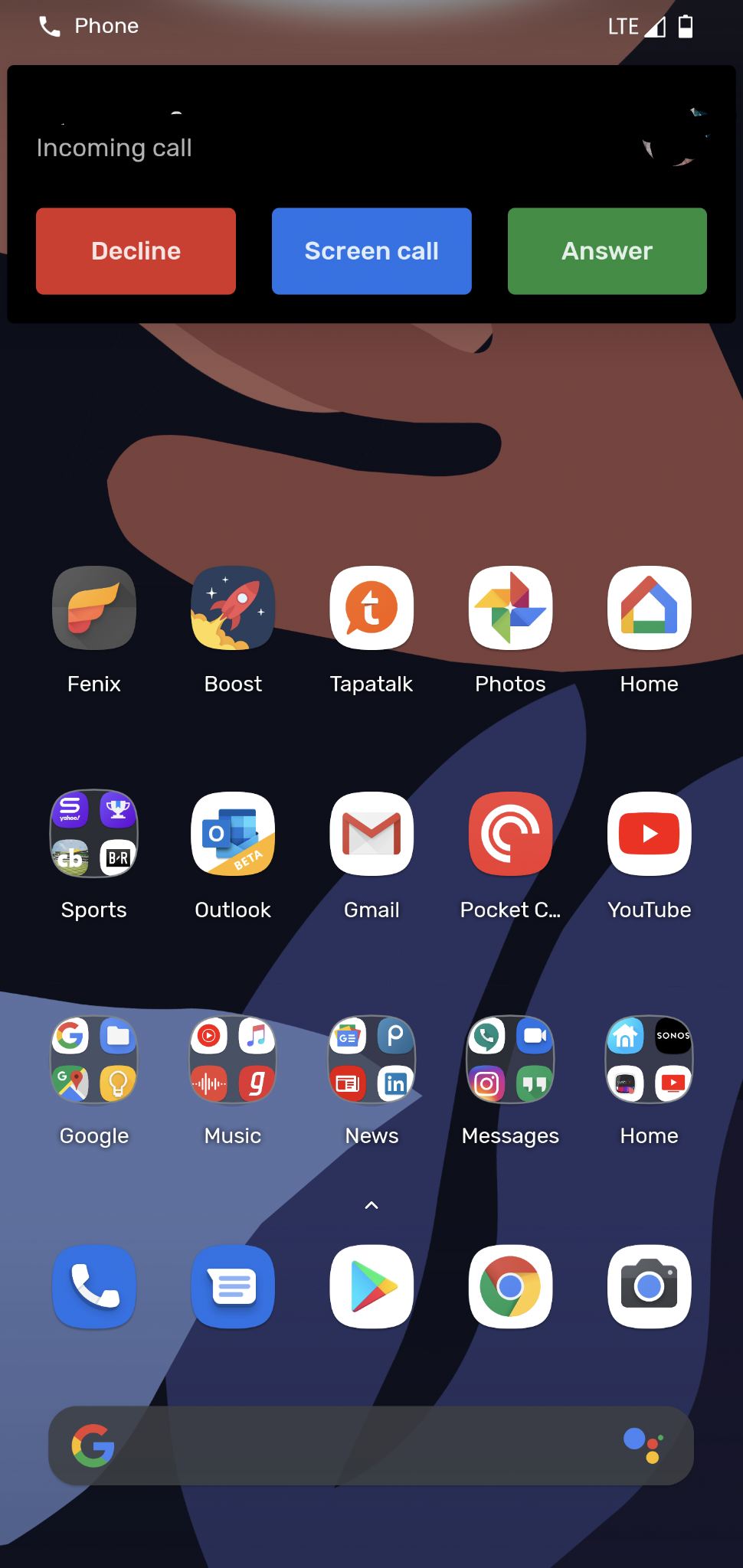Open the Fenix app
Image resolution: width=743 pixels, height=1568 pixels.
click(94, 609)
